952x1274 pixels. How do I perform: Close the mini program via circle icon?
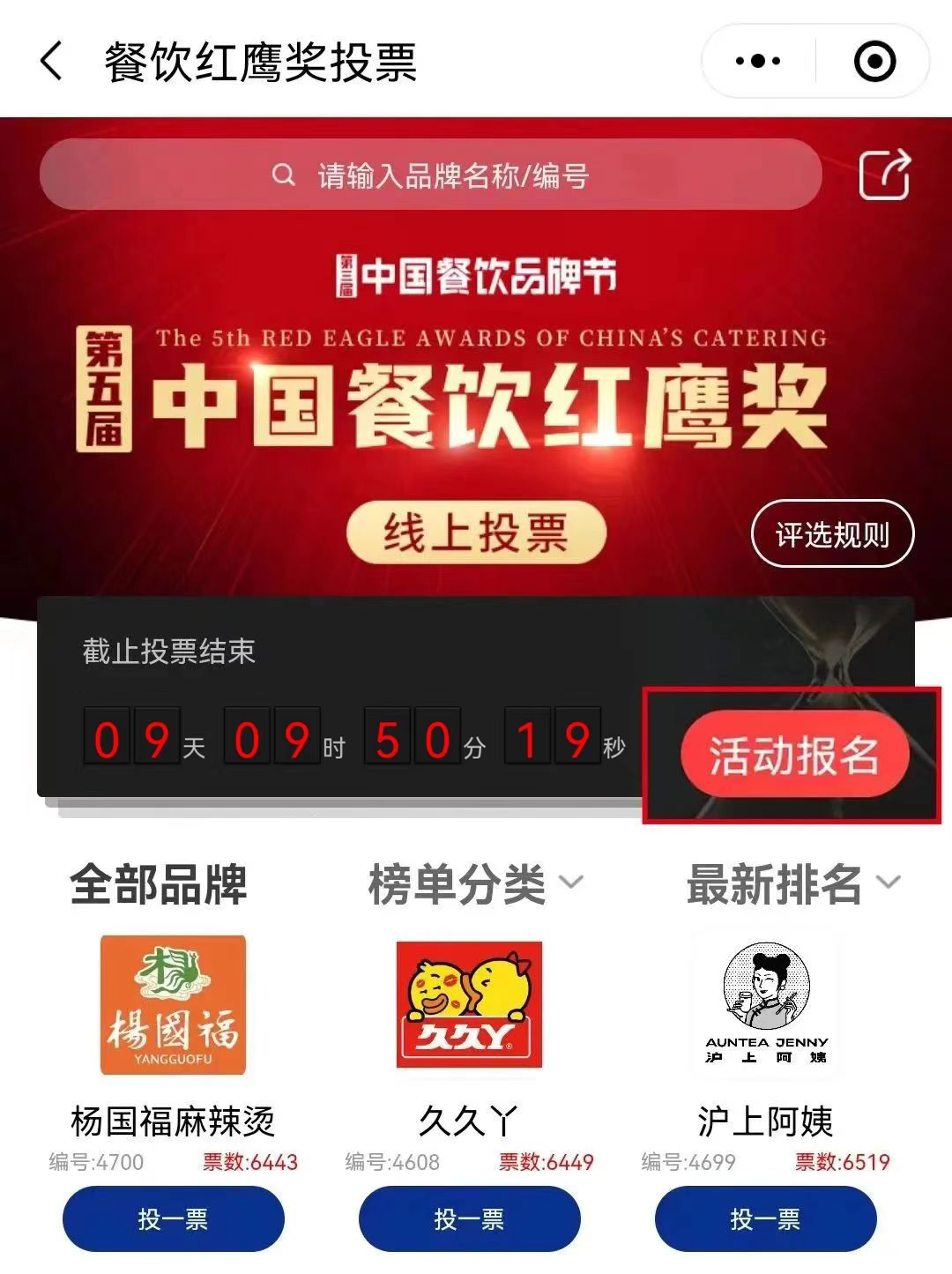pyautogui.click(x=874, y=62)
